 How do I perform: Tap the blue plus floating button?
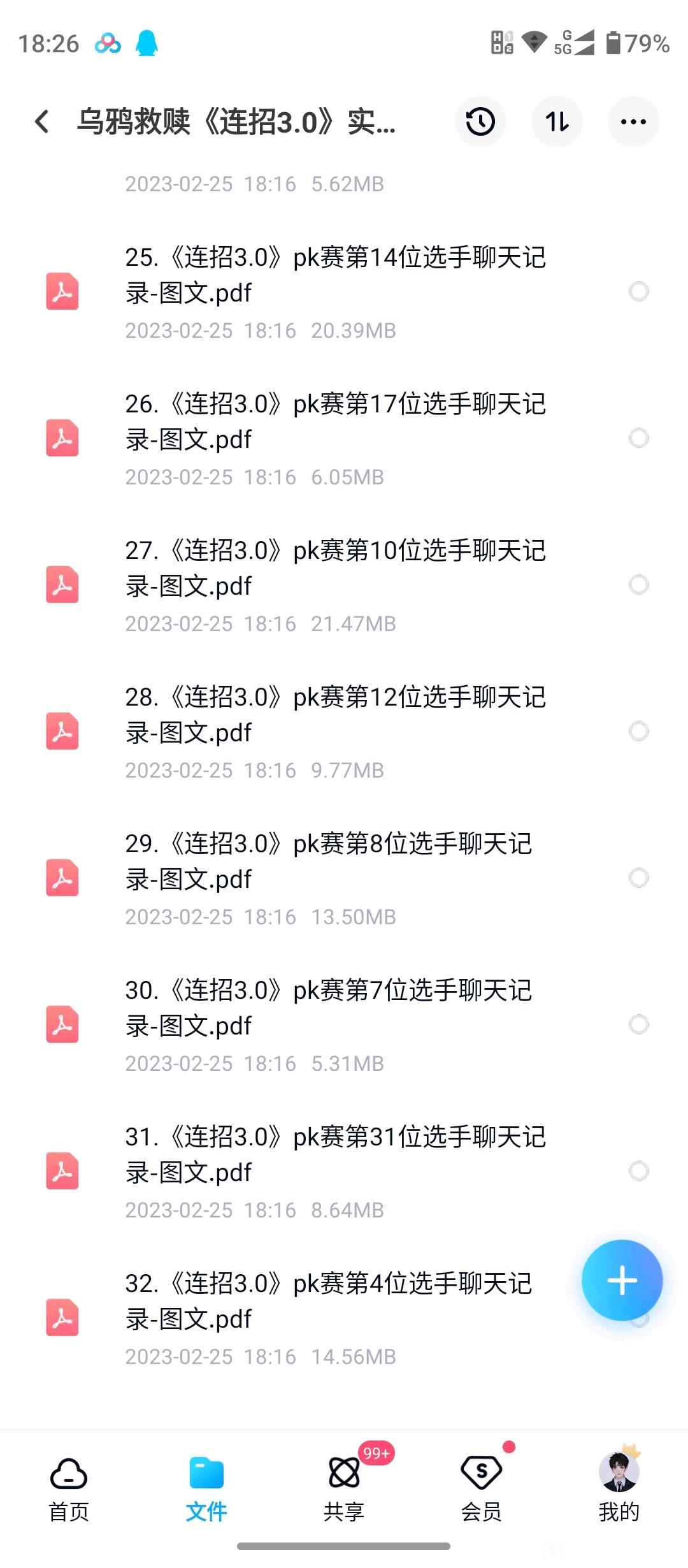coord(622,1280)
